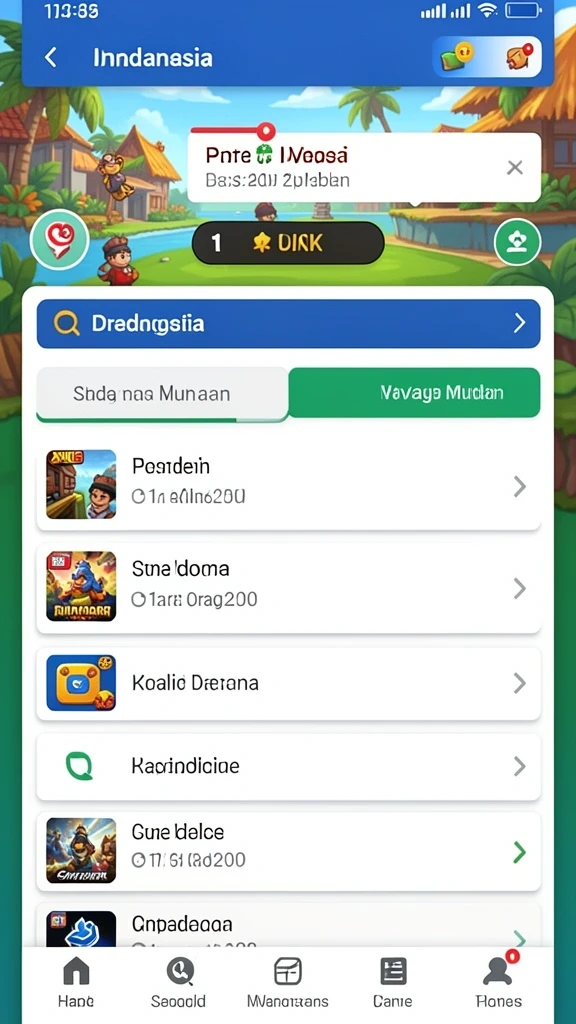Switch to the Mvanoitans bottom tab
The image size is (576, 1024).
click(287, 982)
